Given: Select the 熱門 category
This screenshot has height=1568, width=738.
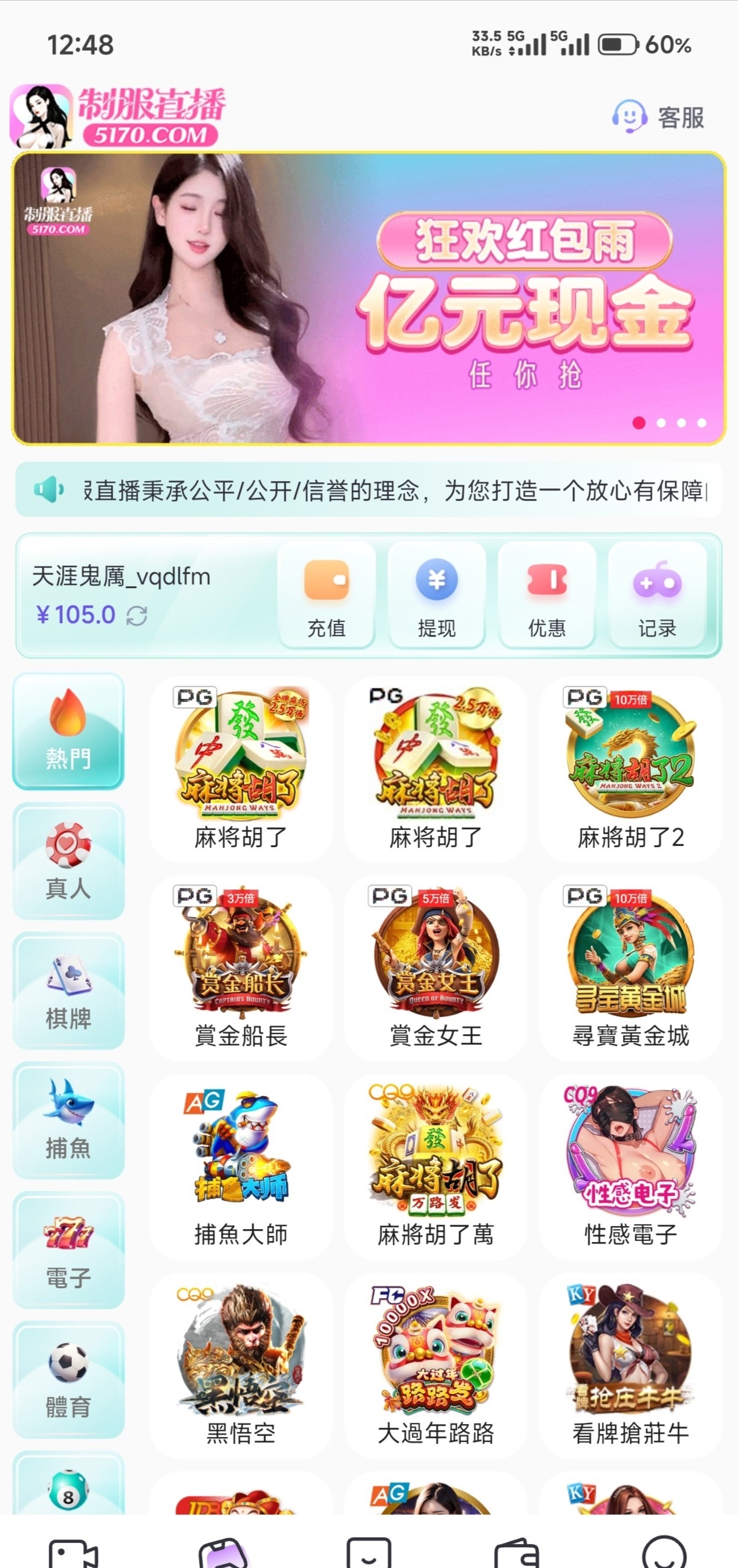Looking at the screenshot, I should 68,731.
